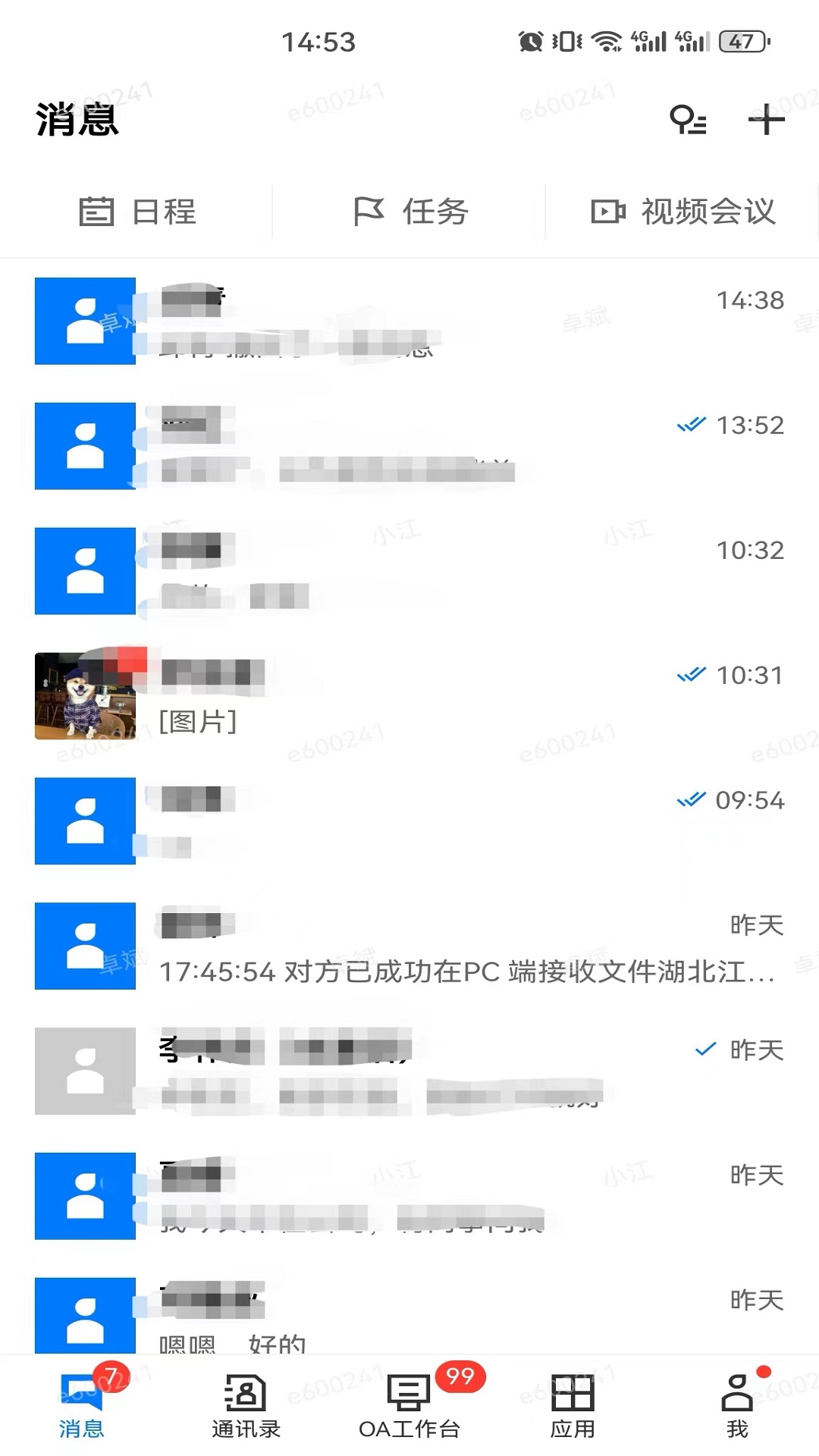Open chat about PC 端接收文件

click(409, 946)
